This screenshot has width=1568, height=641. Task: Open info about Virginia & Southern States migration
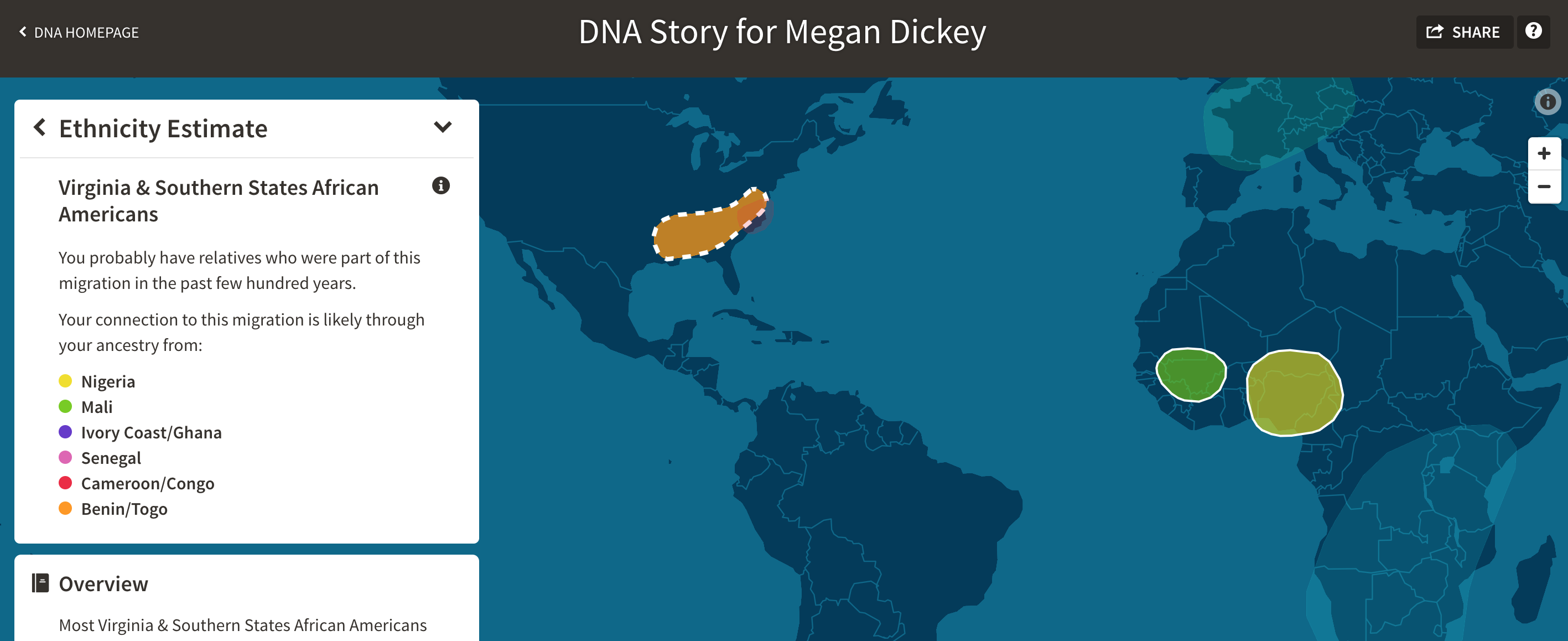point(441,185)
